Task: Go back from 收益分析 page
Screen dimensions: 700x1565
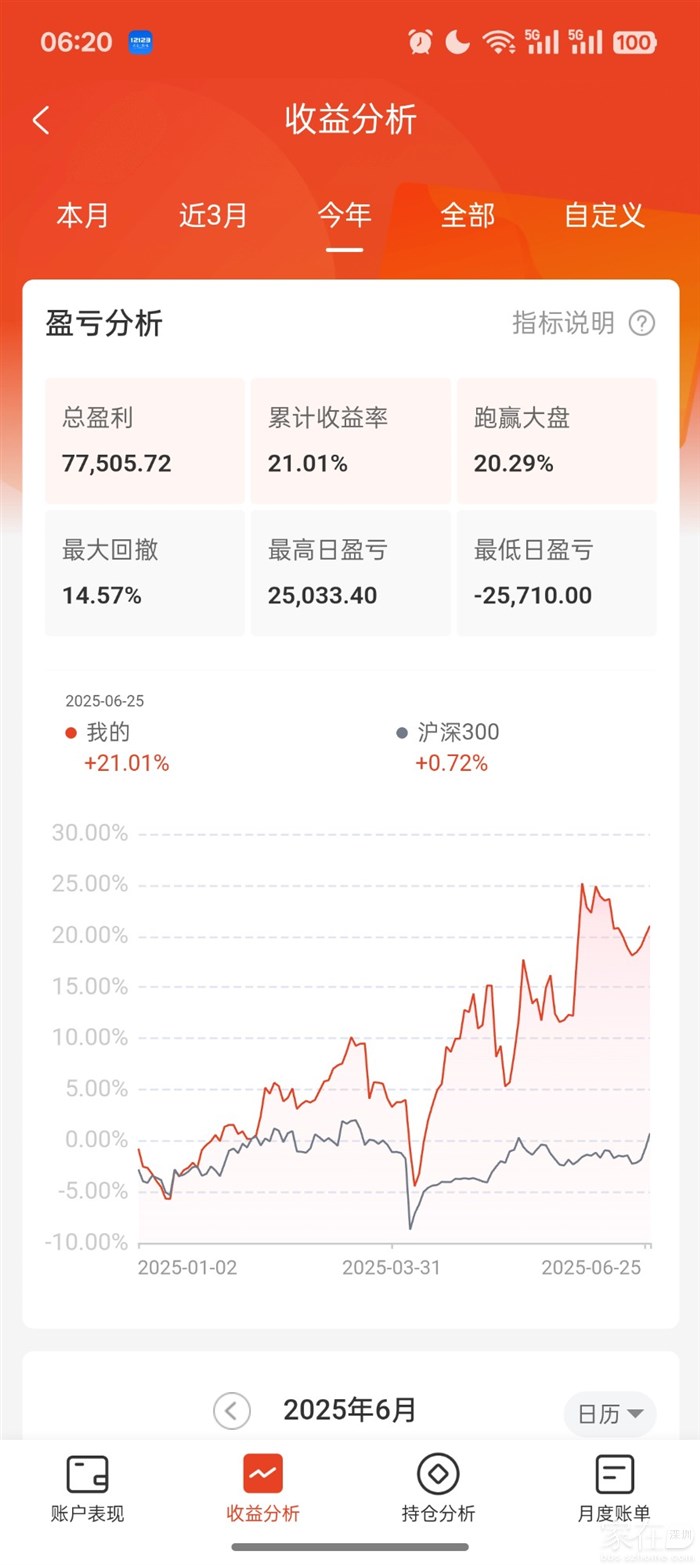Action: pyautogui.click(x=41, y=121)
